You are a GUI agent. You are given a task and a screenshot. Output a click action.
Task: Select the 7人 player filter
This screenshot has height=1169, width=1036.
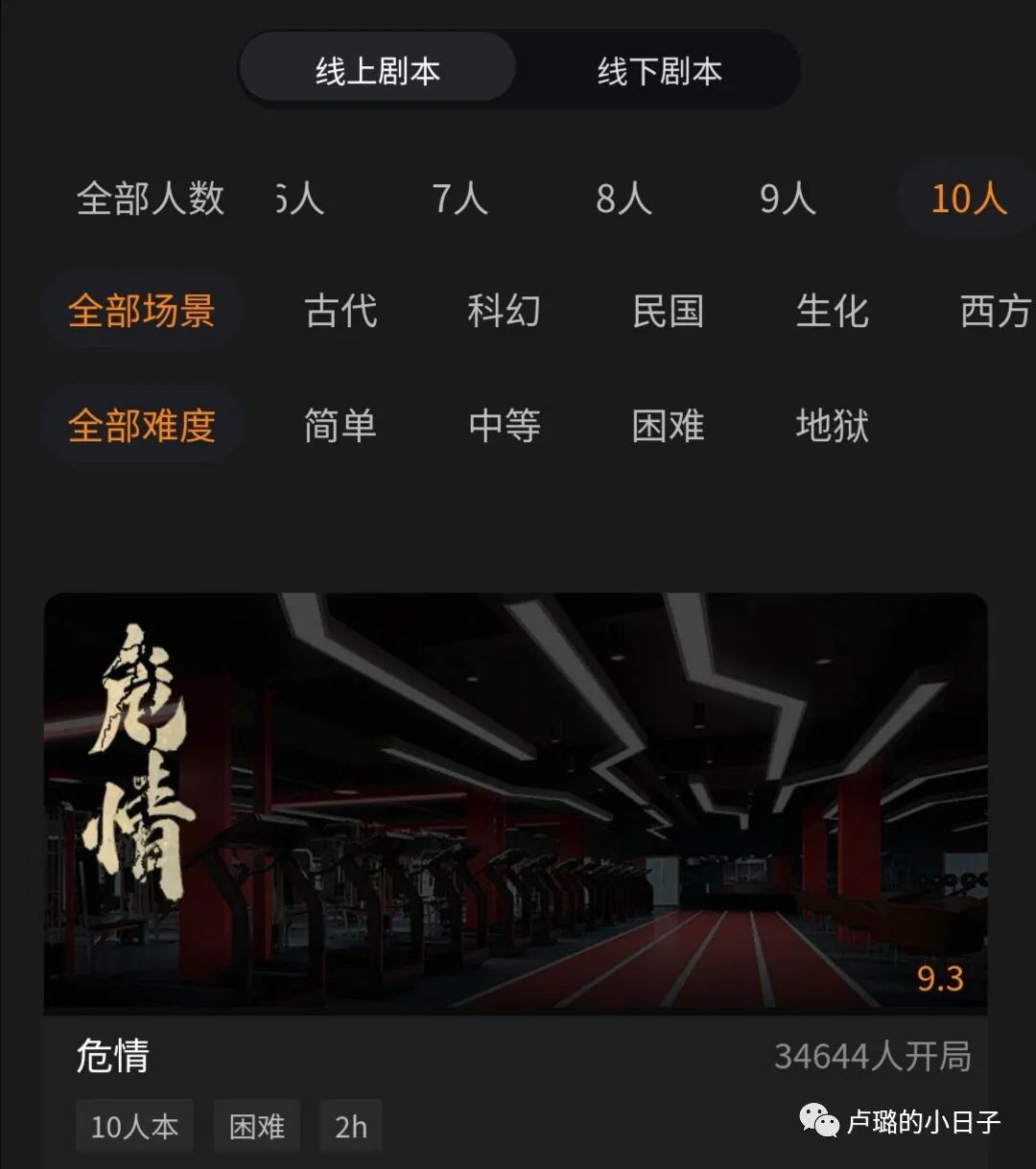coord(459,199)
